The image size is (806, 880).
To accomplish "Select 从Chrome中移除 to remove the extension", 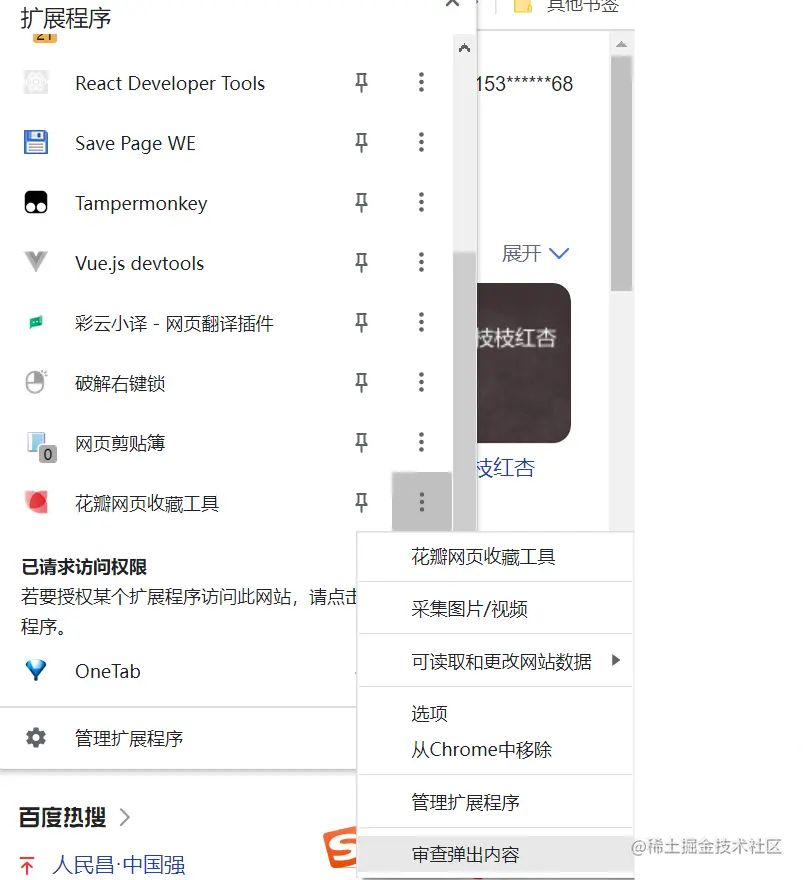I will point(481,749).
